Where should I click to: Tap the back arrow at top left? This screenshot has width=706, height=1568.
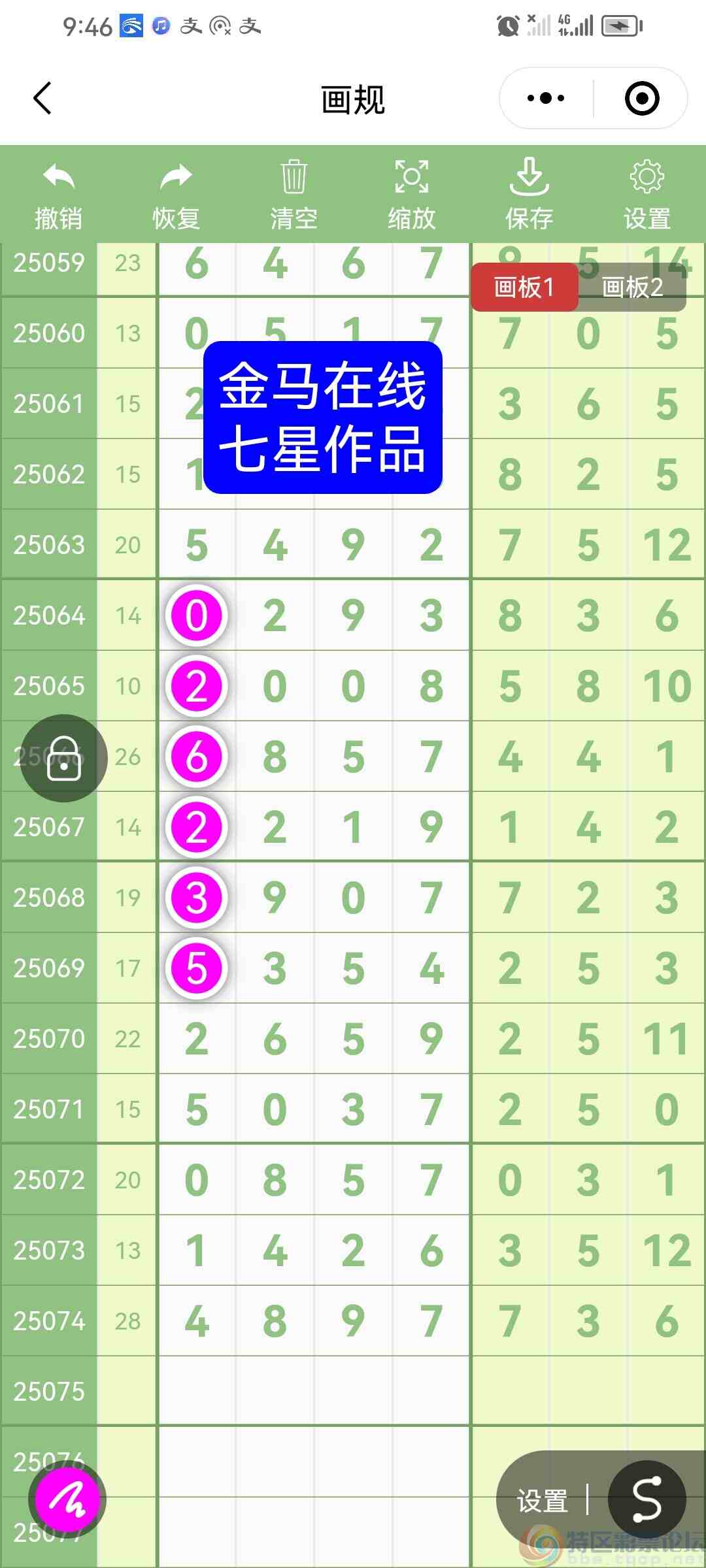(42, 98)
